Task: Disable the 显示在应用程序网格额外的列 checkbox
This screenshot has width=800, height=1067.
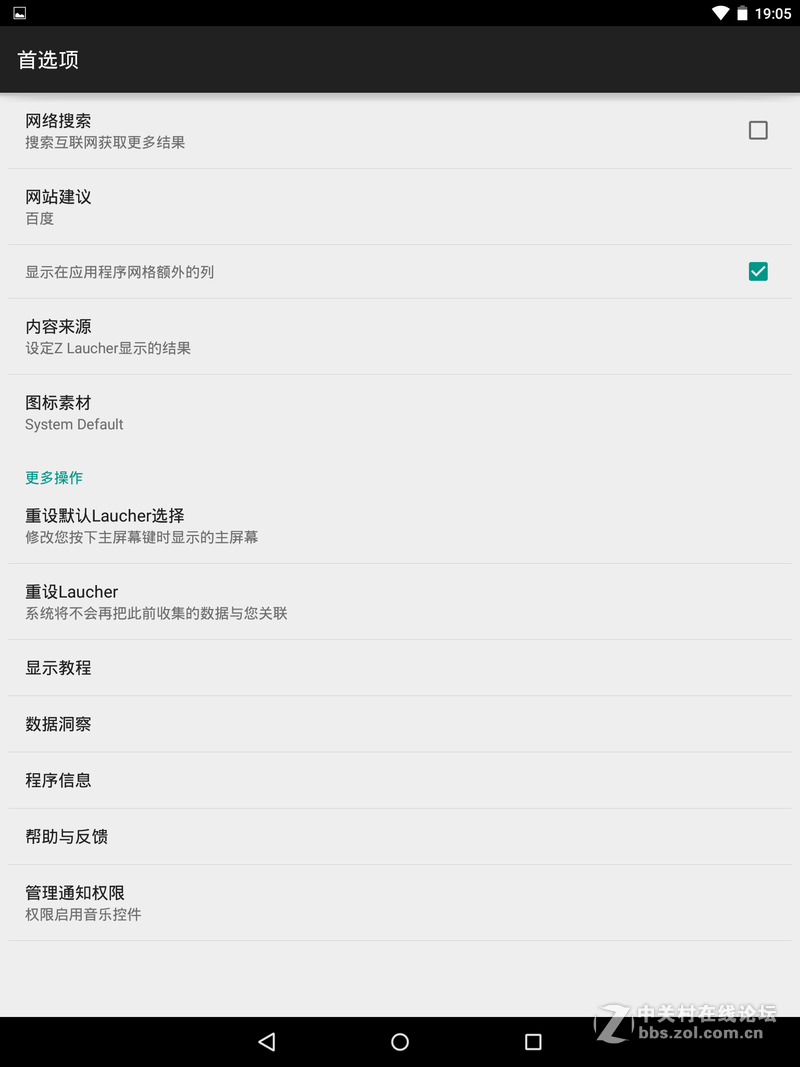Action: pyautogui.click(x=757, y=271)
